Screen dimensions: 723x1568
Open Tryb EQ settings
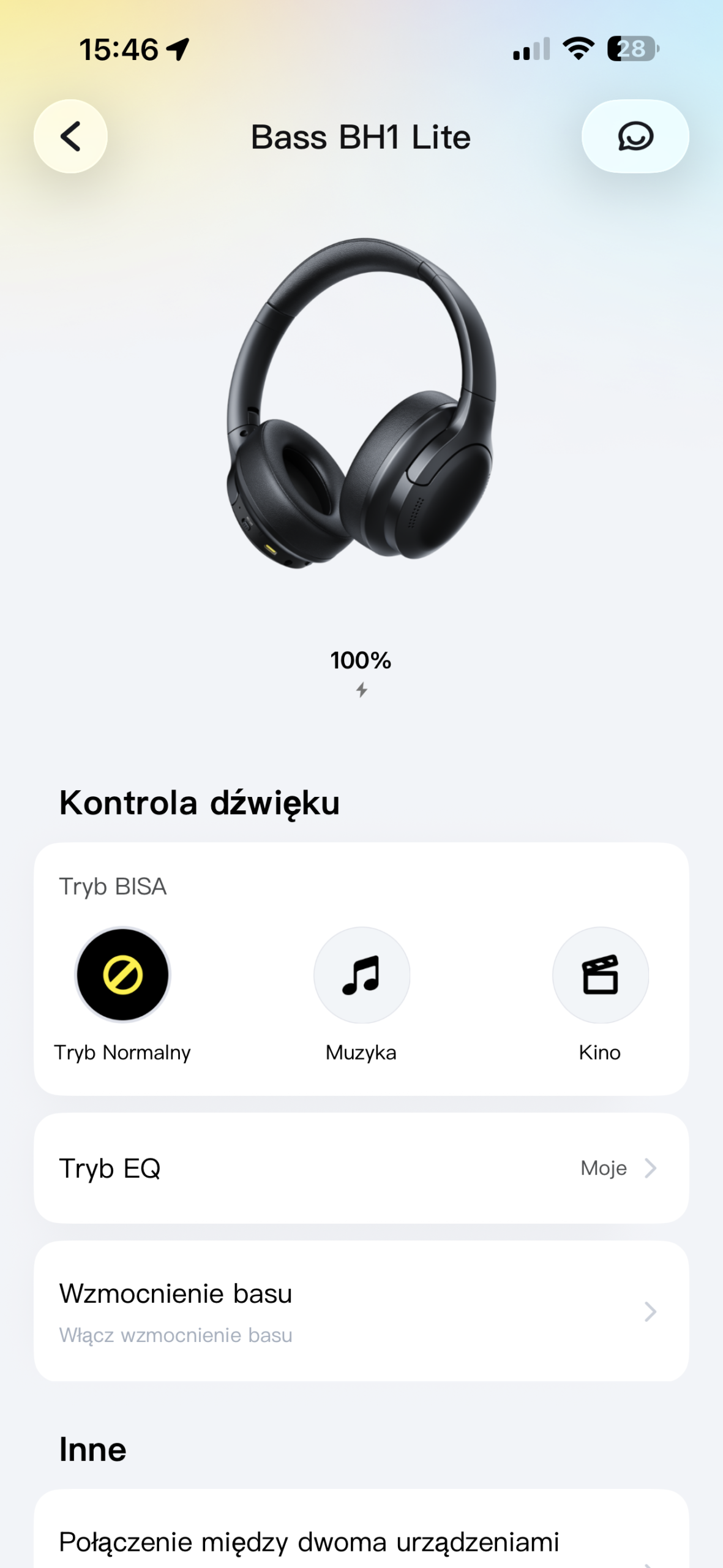361,1168
